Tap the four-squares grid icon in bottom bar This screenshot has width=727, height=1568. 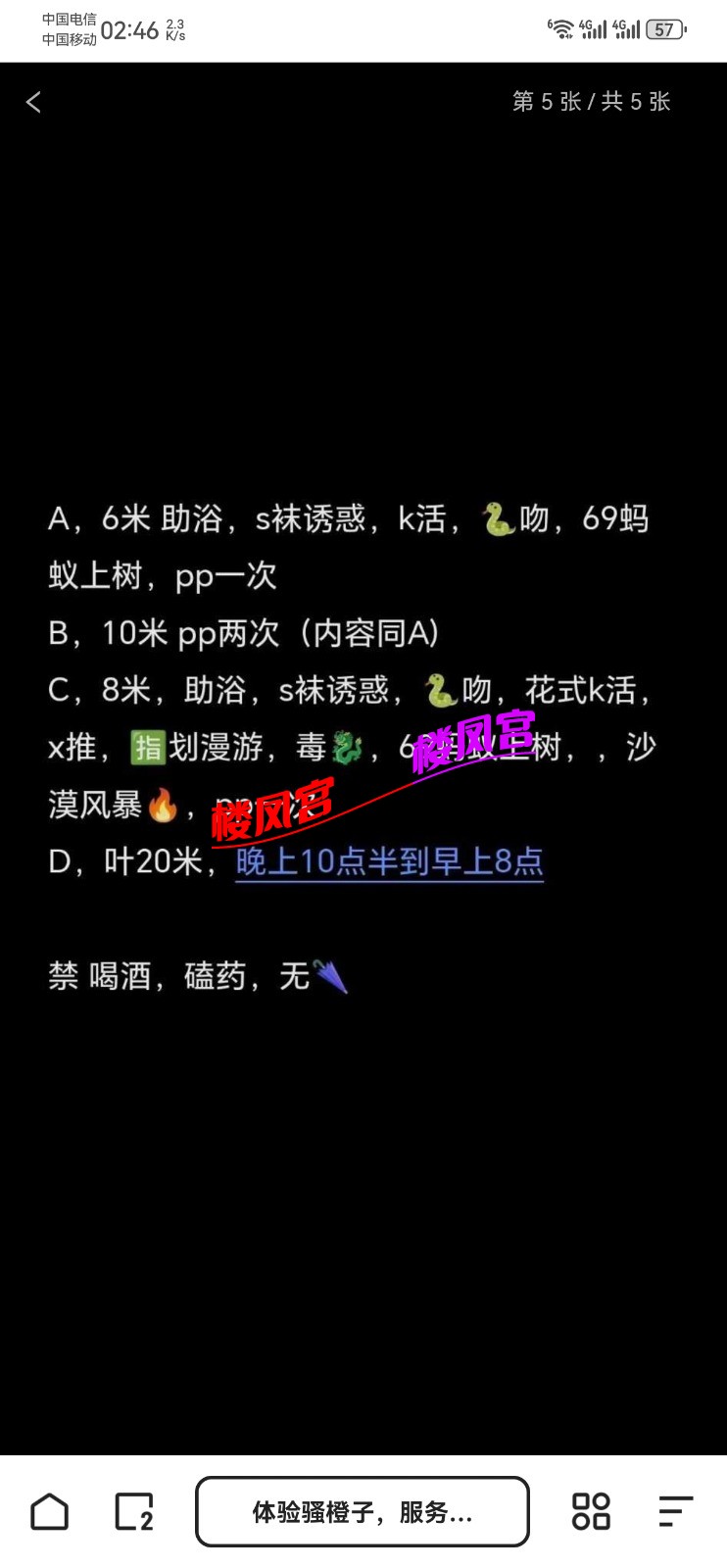coord(589,1511)
